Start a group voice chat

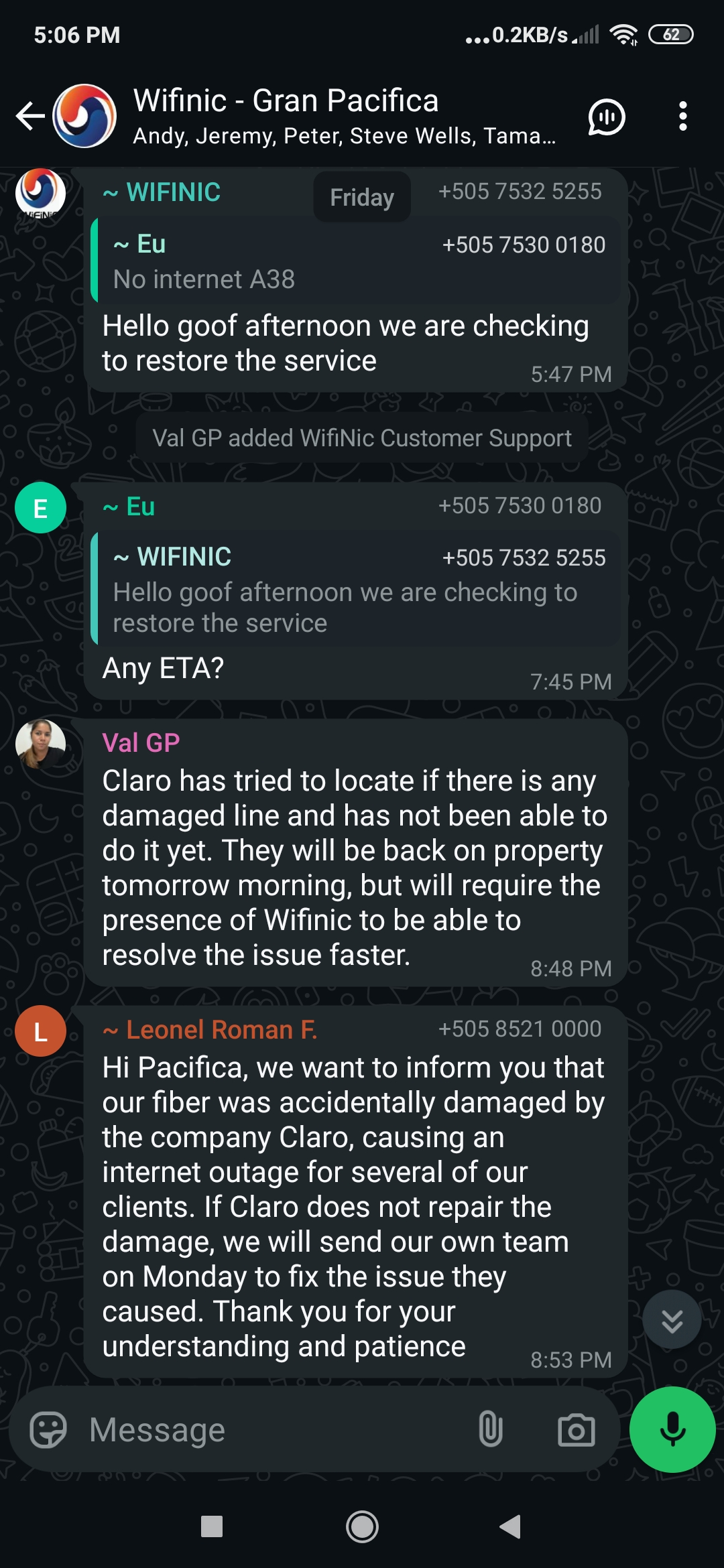point(606,117)
